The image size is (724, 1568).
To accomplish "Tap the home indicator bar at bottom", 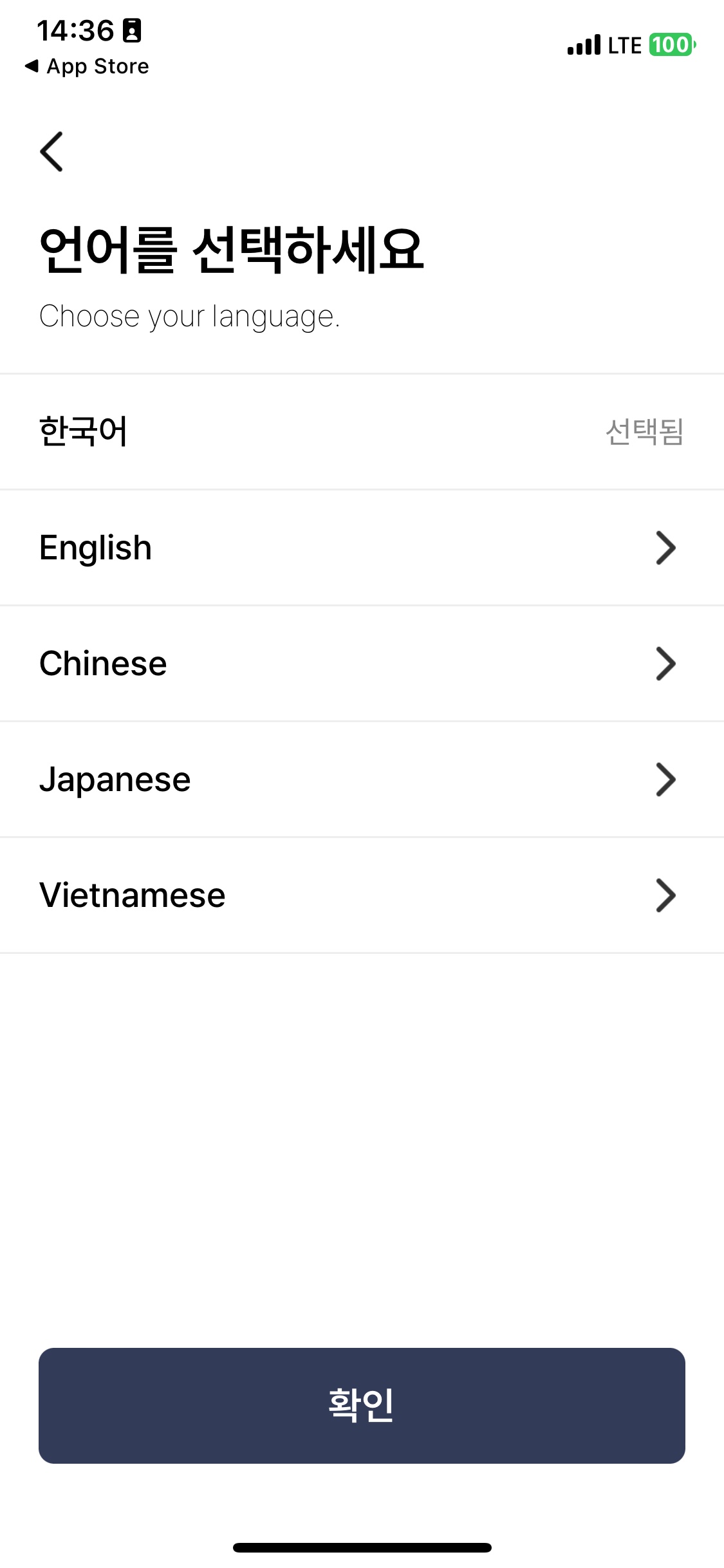I will pyautogui.click(x=362, y=1546).
